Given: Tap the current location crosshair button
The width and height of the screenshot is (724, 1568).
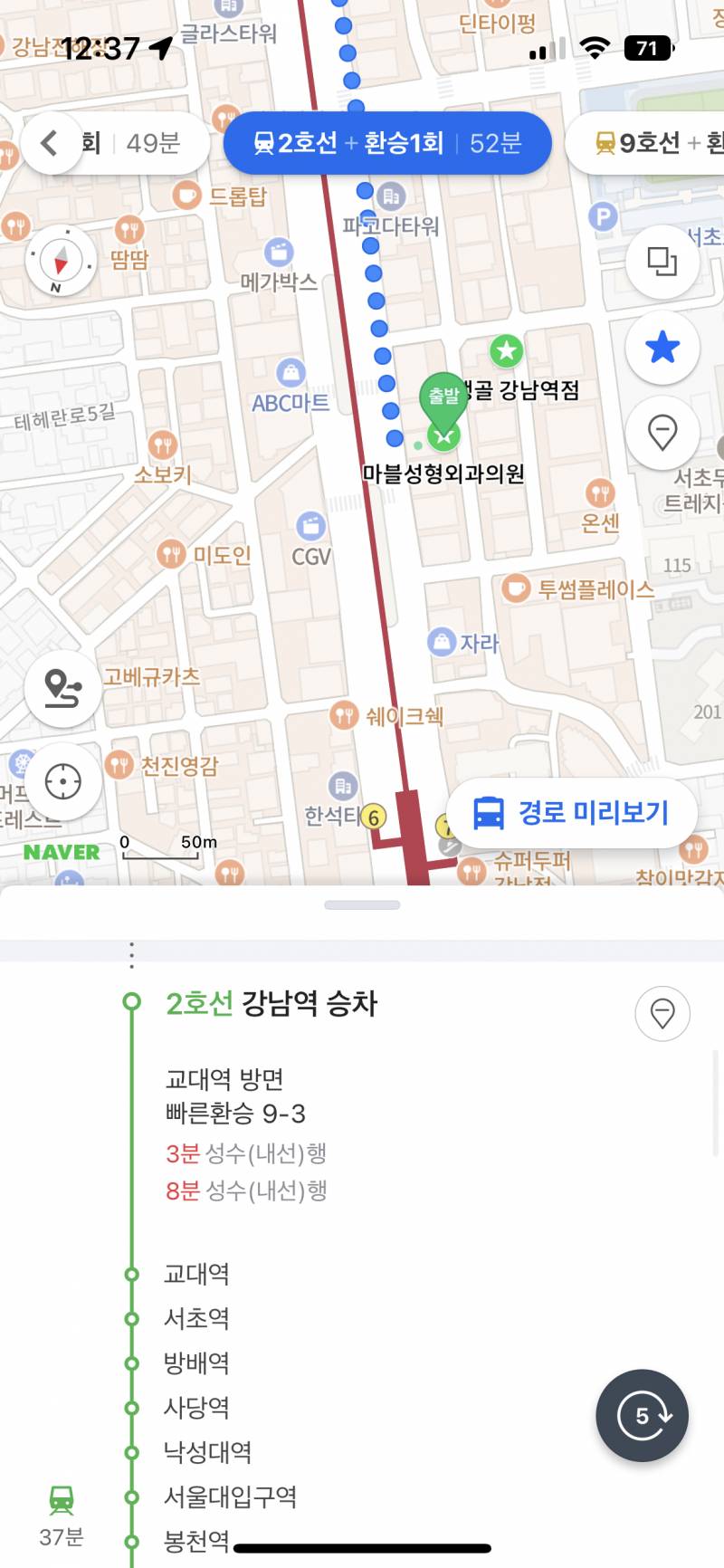Looking at the screenshot, I should (62, 780).
